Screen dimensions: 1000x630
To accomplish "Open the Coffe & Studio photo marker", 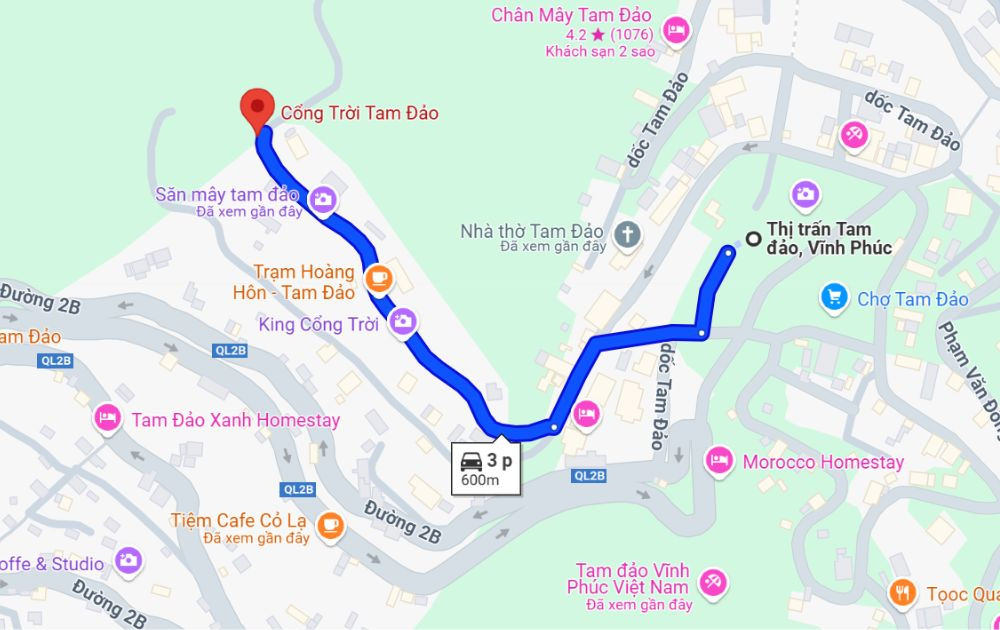I will click(128, 561).
